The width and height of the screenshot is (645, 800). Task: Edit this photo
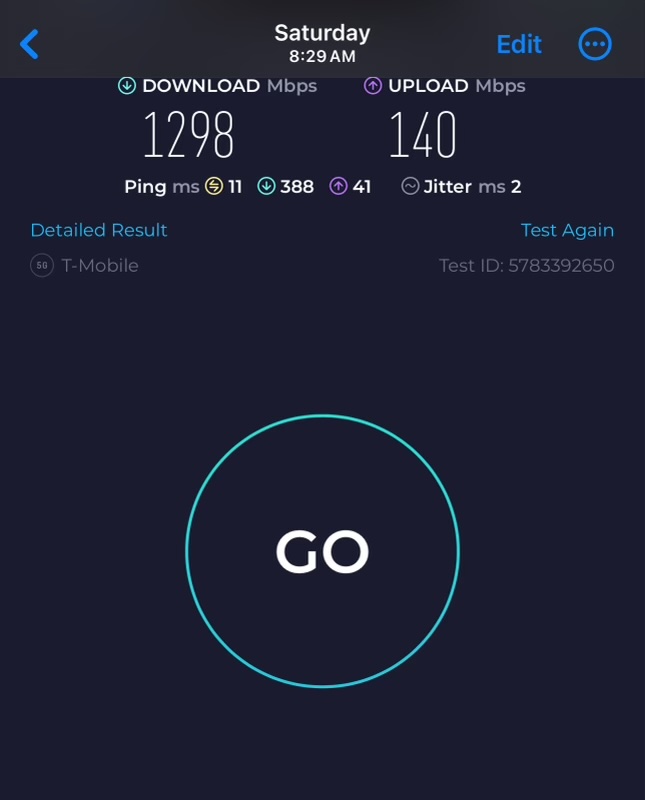pyautogui.click(x=518, y=44)
